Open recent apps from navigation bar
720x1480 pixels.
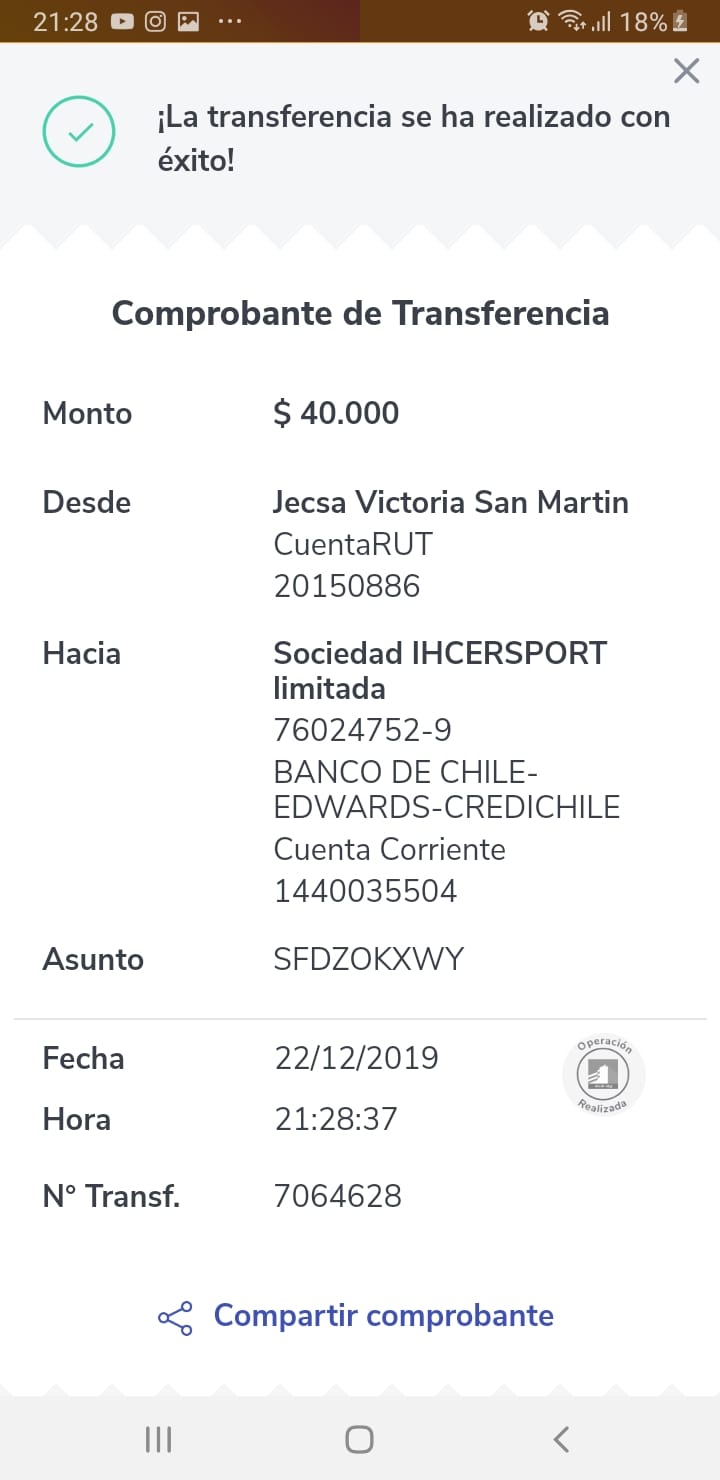[x=158, y=1439]
